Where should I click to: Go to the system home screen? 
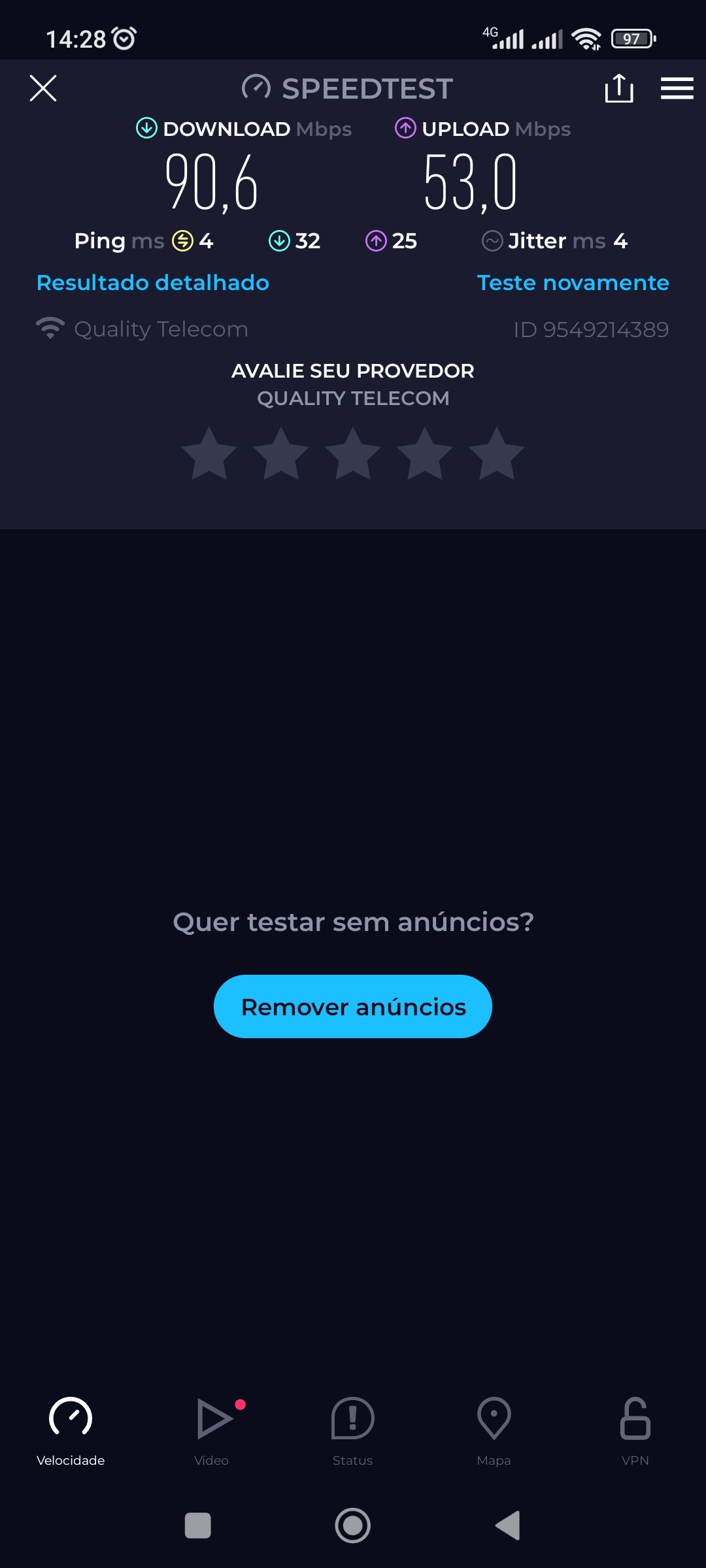(353, 1526)
